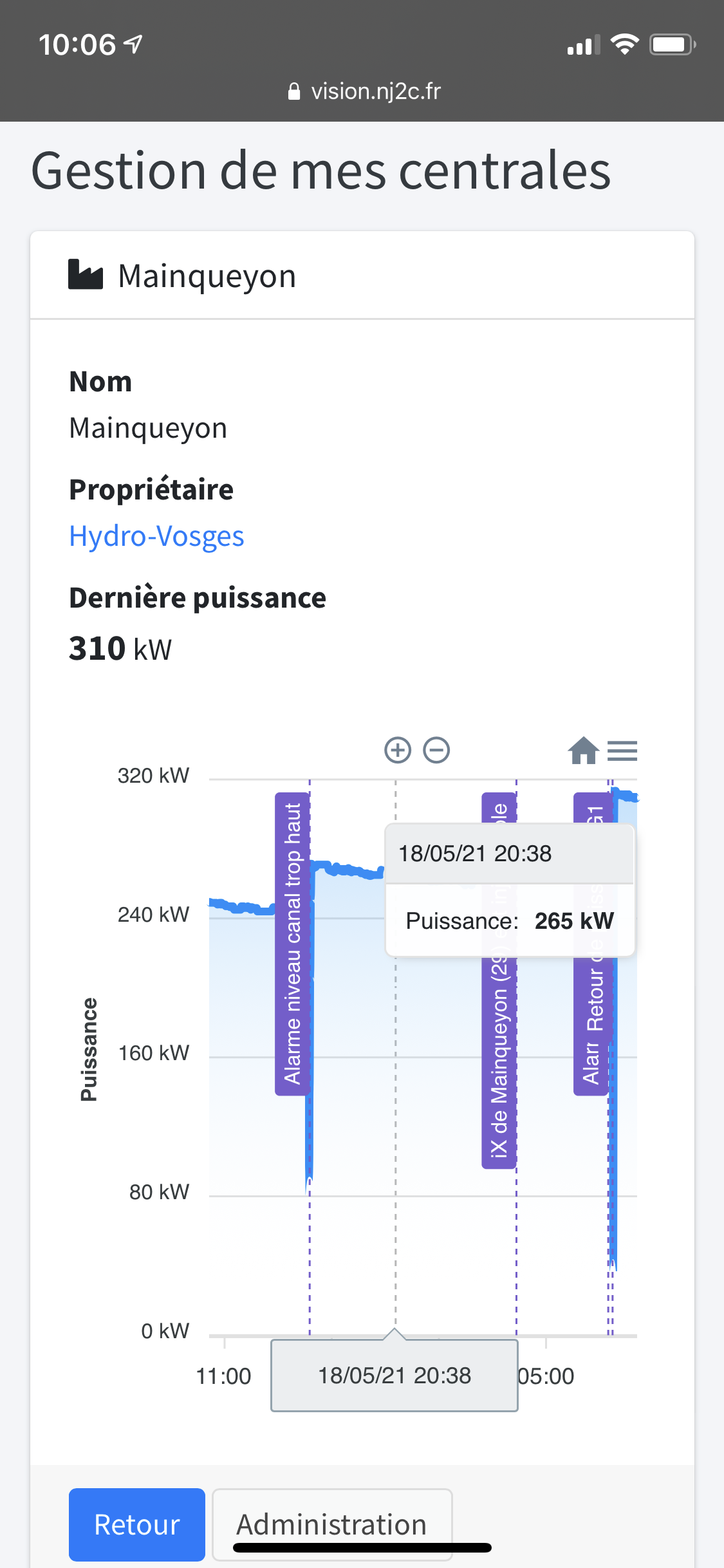Tap the blue Retour button
This screenshot has width=724, height=1568.
pos(137,1524)
